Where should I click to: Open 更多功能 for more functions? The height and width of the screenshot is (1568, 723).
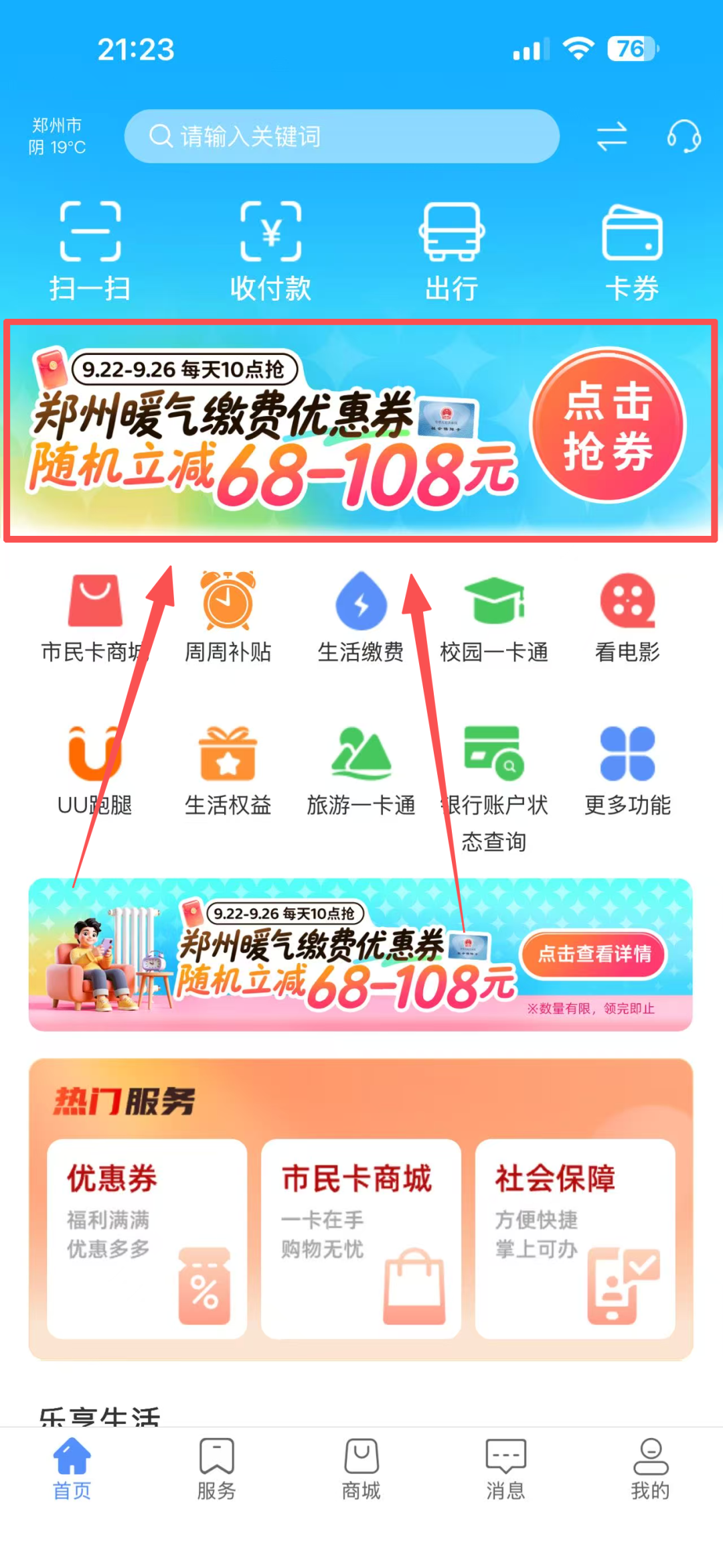(x=627, y=770)
